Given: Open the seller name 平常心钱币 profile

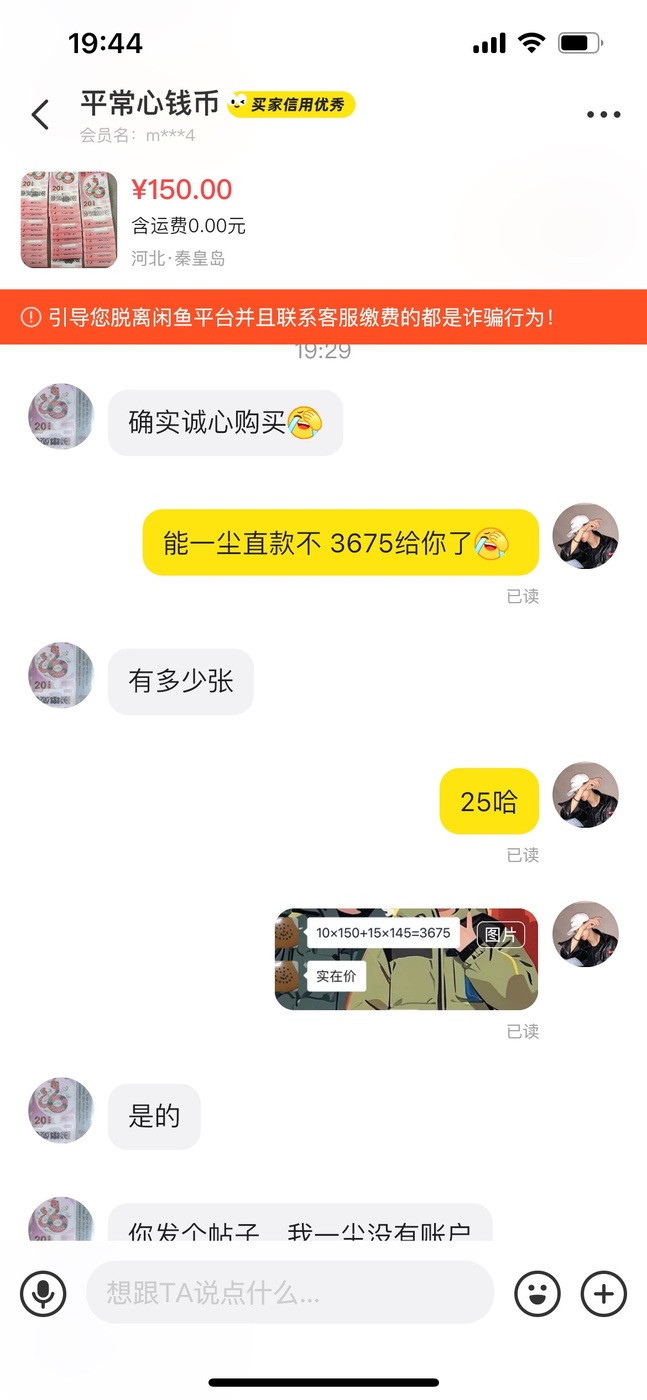Looking at the screenshot, I should pyautogui.click(x=150, y=103).
